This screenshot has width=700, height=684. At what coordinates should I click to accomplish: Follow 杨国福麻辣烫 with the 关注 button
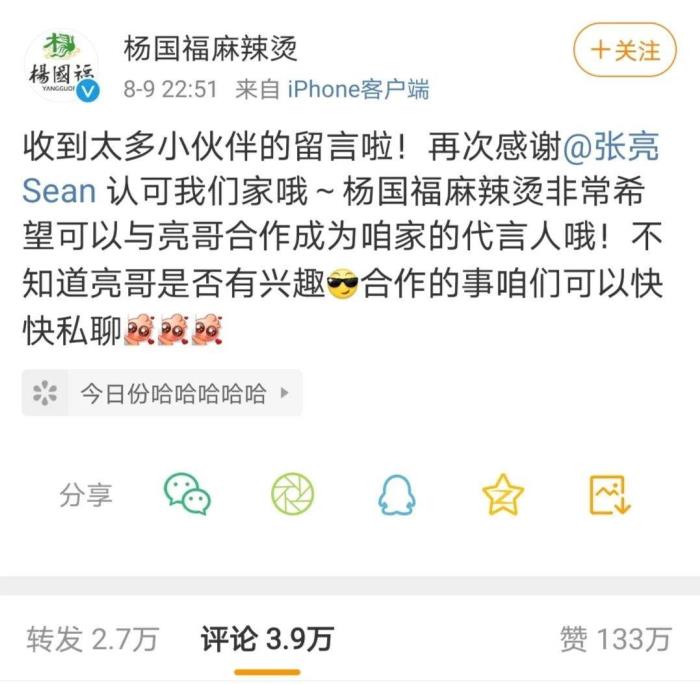click(x=625, y=50)
